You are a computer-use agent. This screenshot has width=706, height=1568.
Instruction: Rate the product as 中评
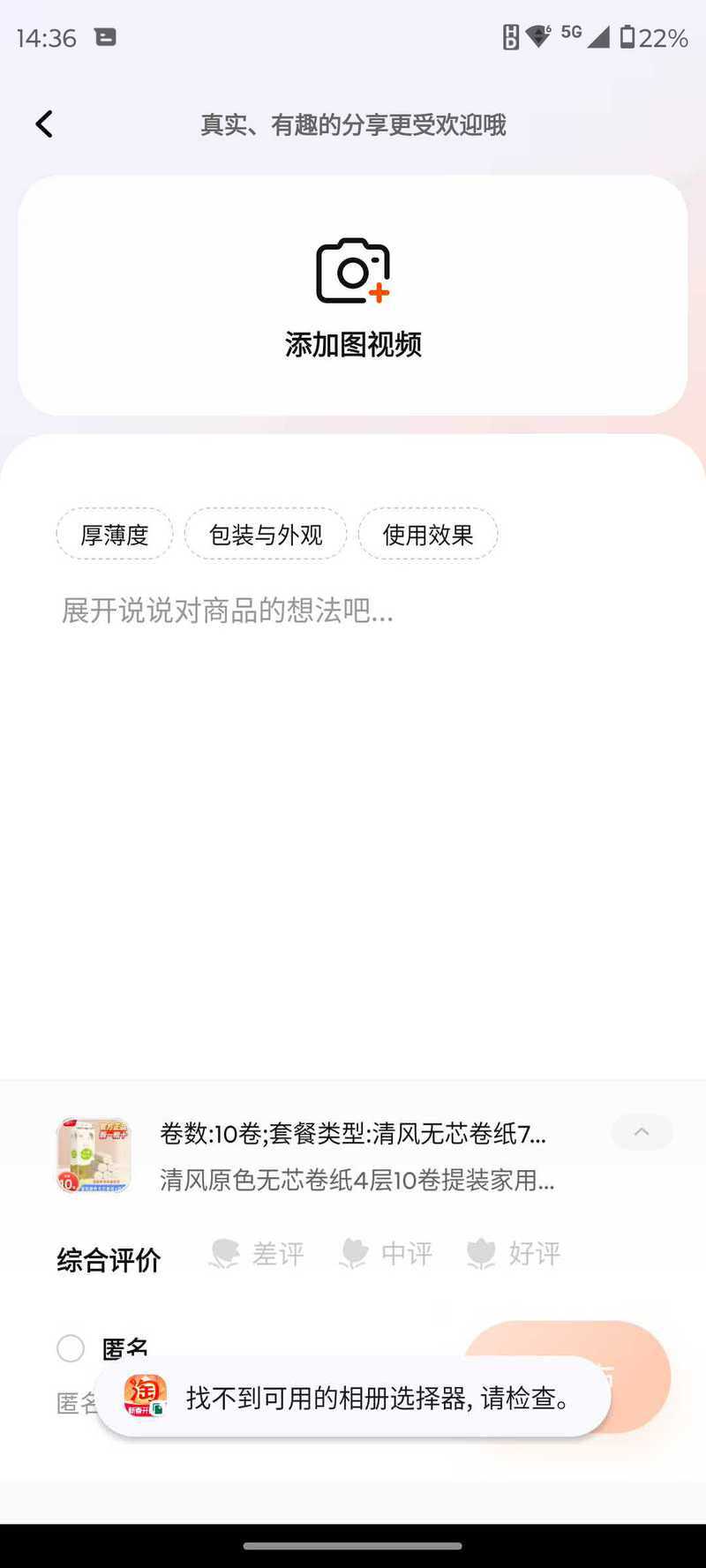click(x=387, y=1254)
